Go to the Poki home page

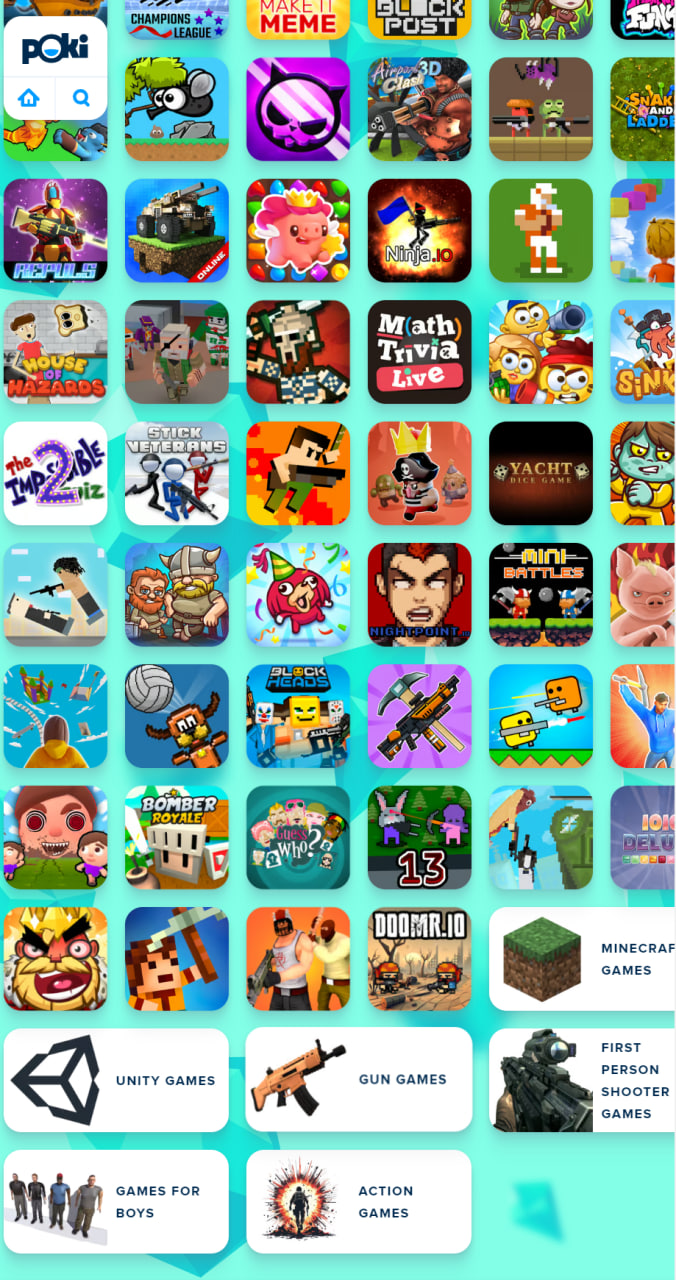(29, 98)
